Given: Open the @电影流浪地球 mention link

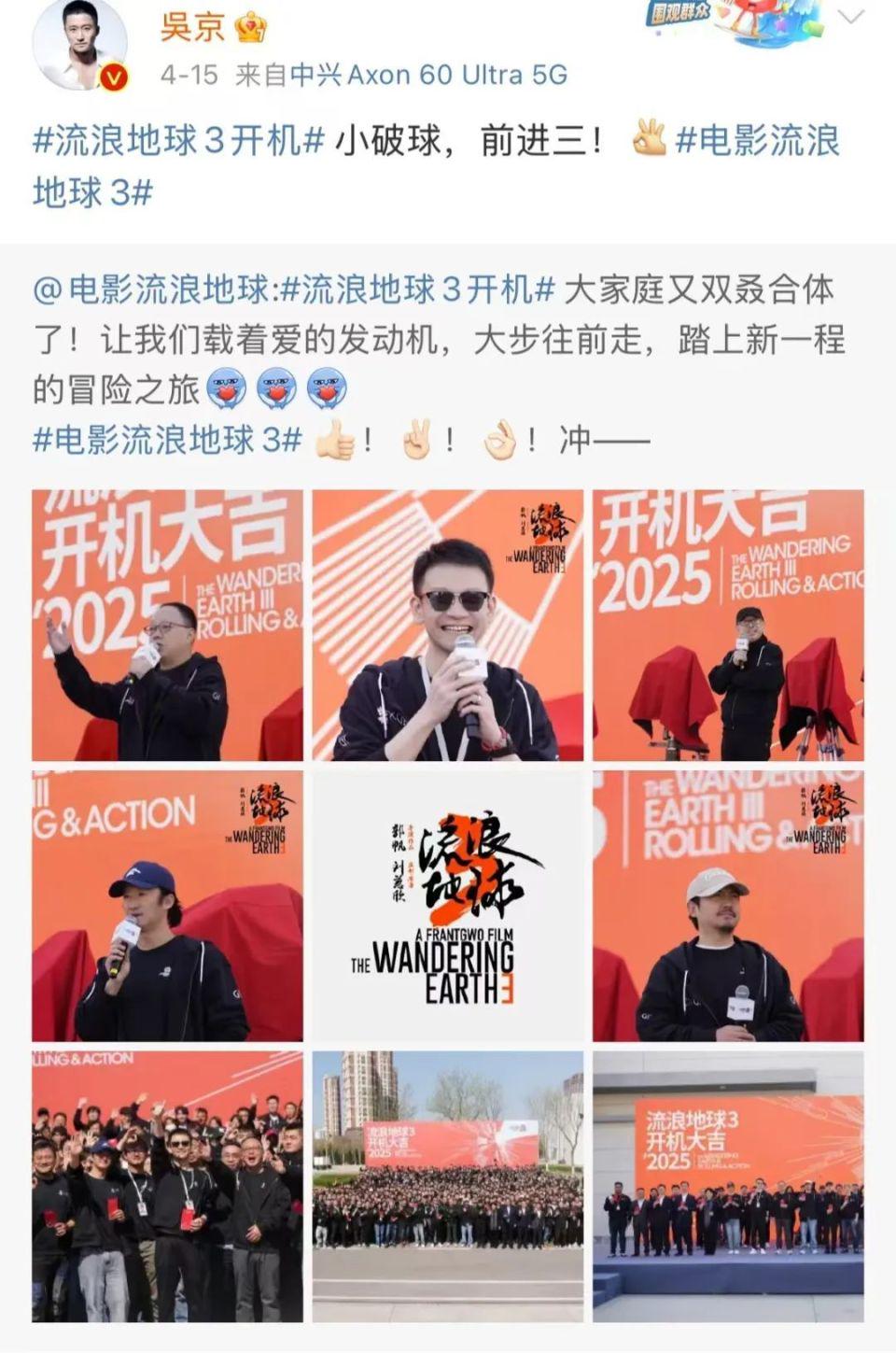Looking at the screenshot, I should (x=155, y=289).
